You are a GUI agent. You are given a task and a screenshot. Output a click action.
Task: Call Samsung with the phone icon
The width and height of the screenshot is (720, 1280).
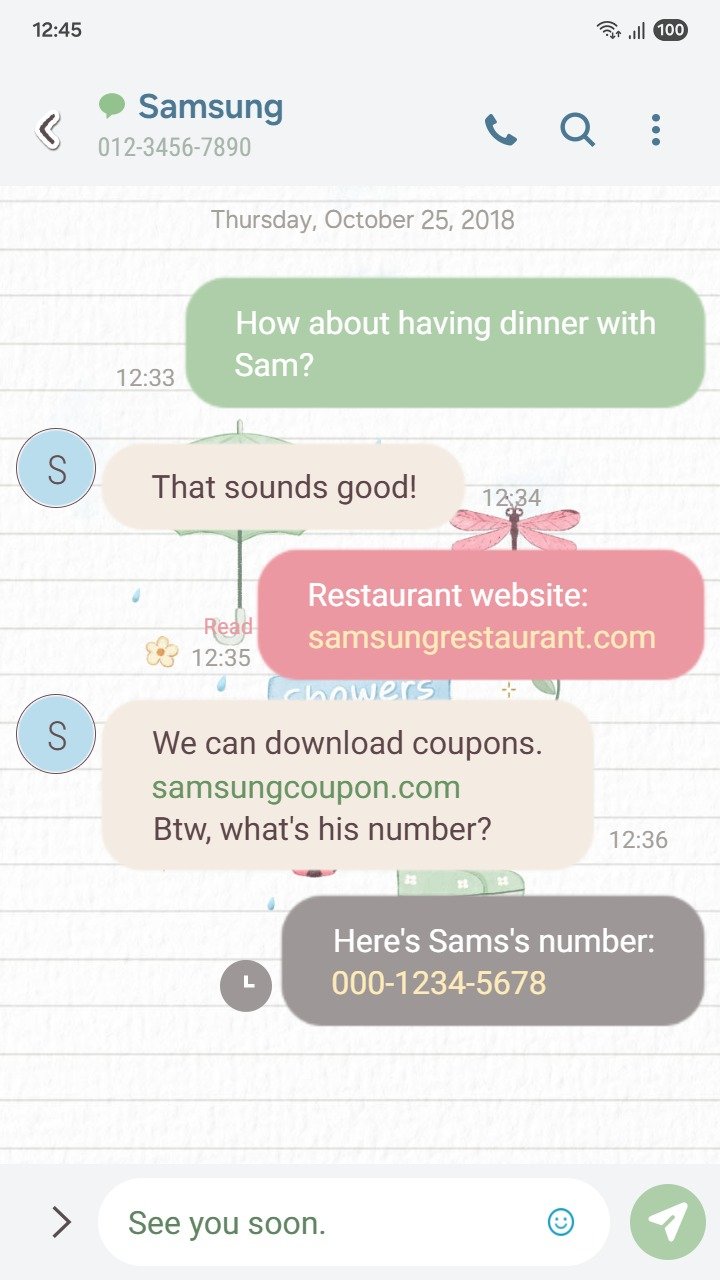(500, 130)
